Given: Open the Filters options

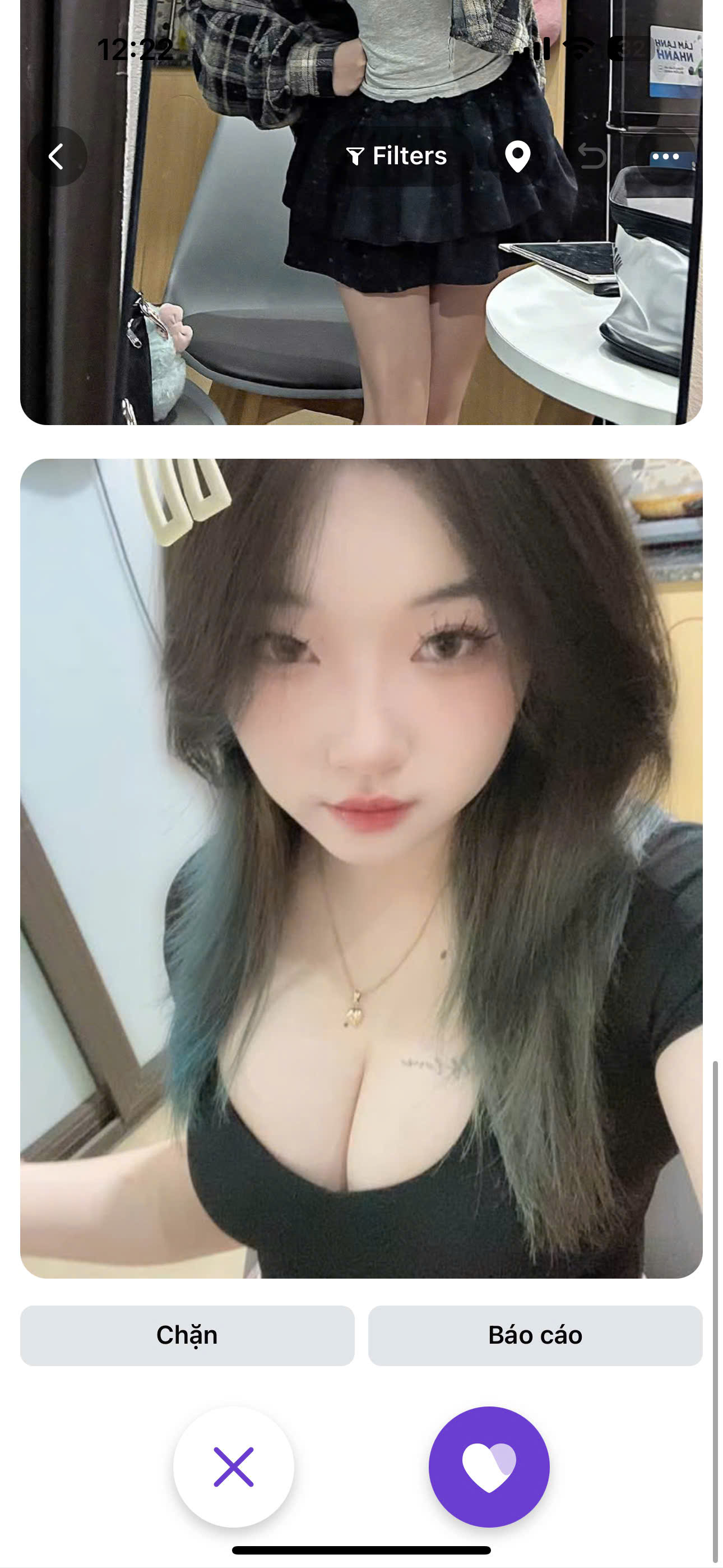Looking at the screenshot, I should [397, 156].
